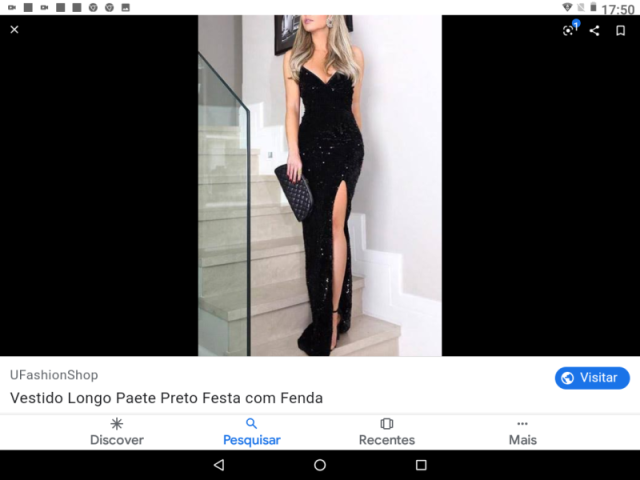Image resolution: width=640 pixels, height=480 pixels.
Task: Switch to the Discover tab
Action: coord(117,432)
